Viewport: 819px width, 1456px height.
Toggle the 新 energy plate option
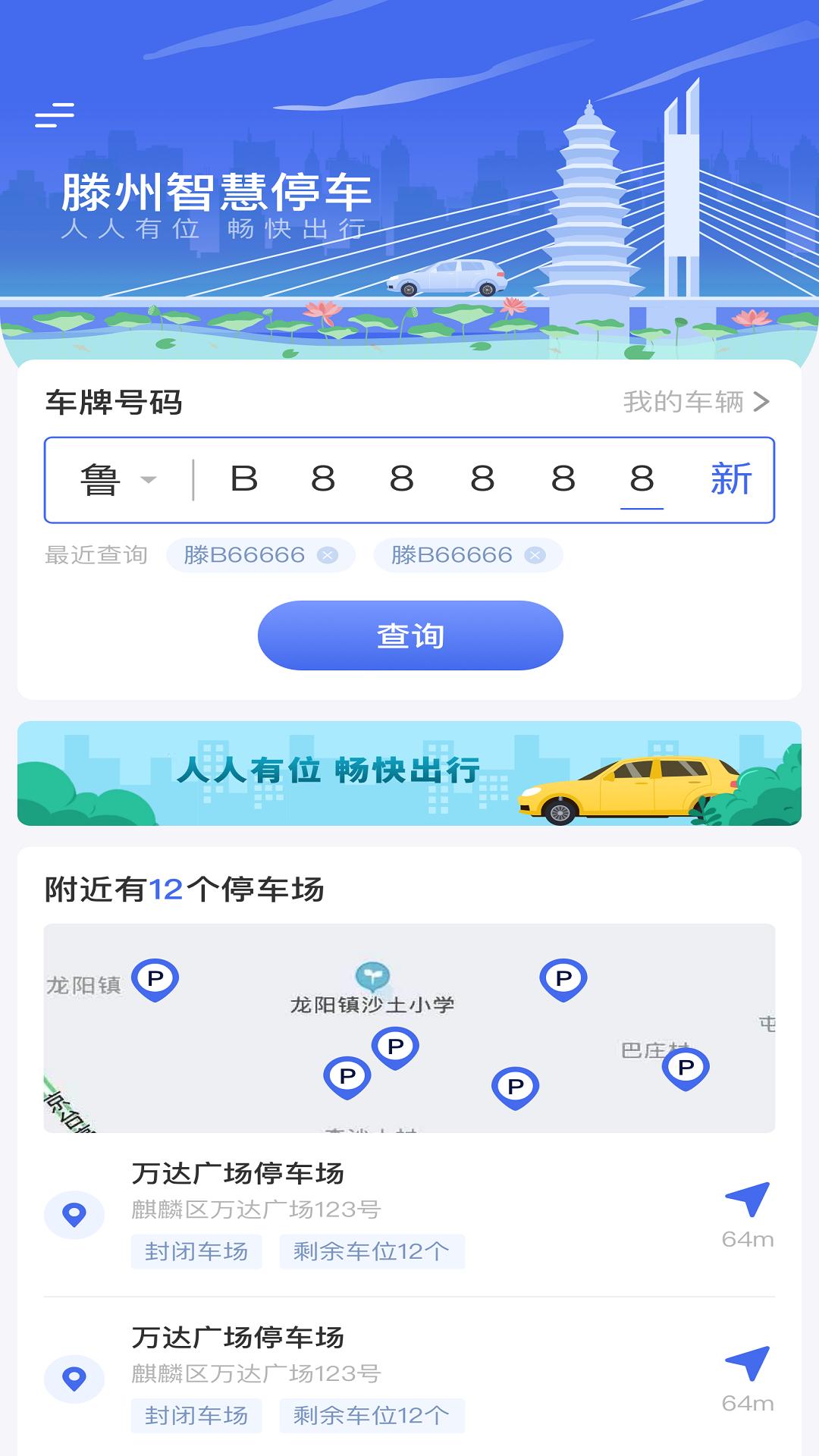[730, 479]
